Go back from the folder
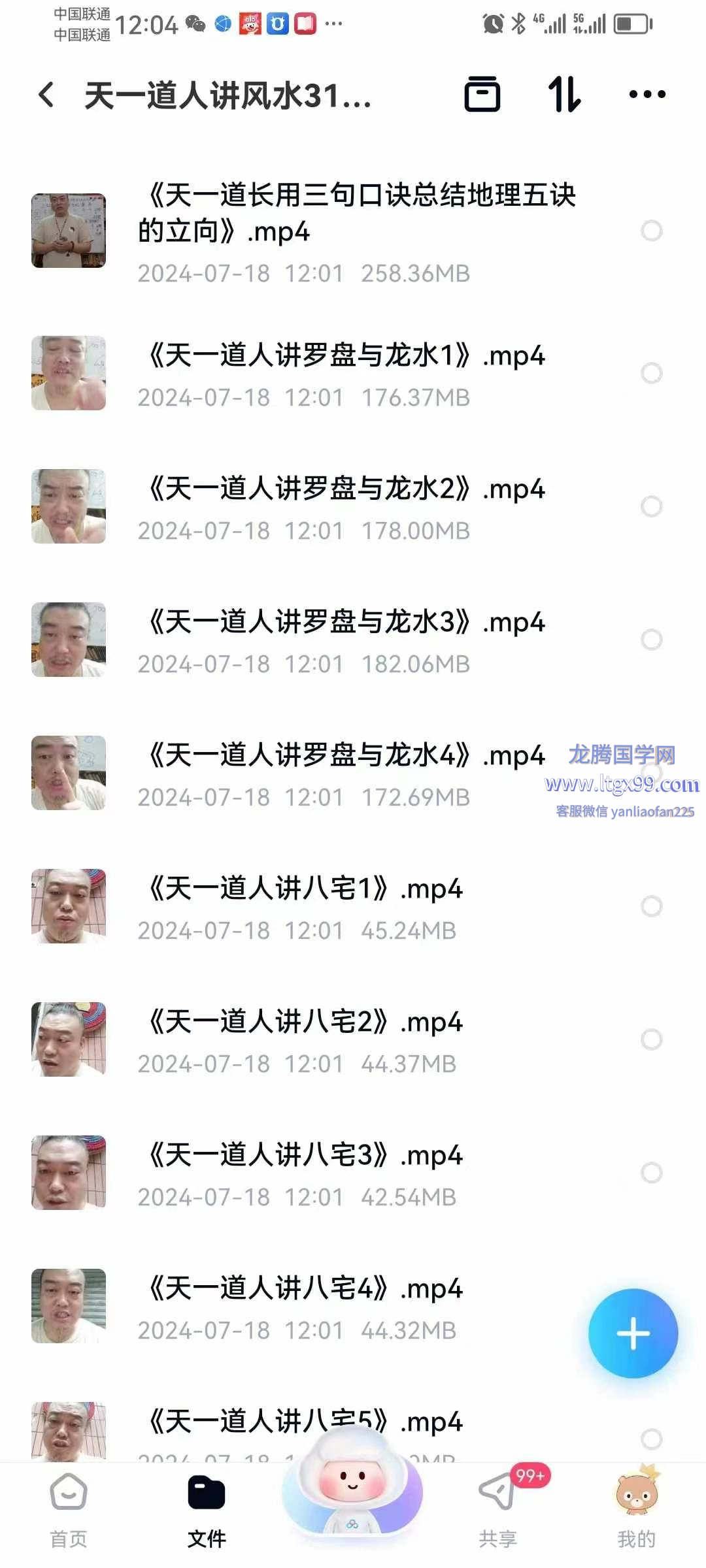The width and height of the screenshot is (706, 1568). [46, 95]
